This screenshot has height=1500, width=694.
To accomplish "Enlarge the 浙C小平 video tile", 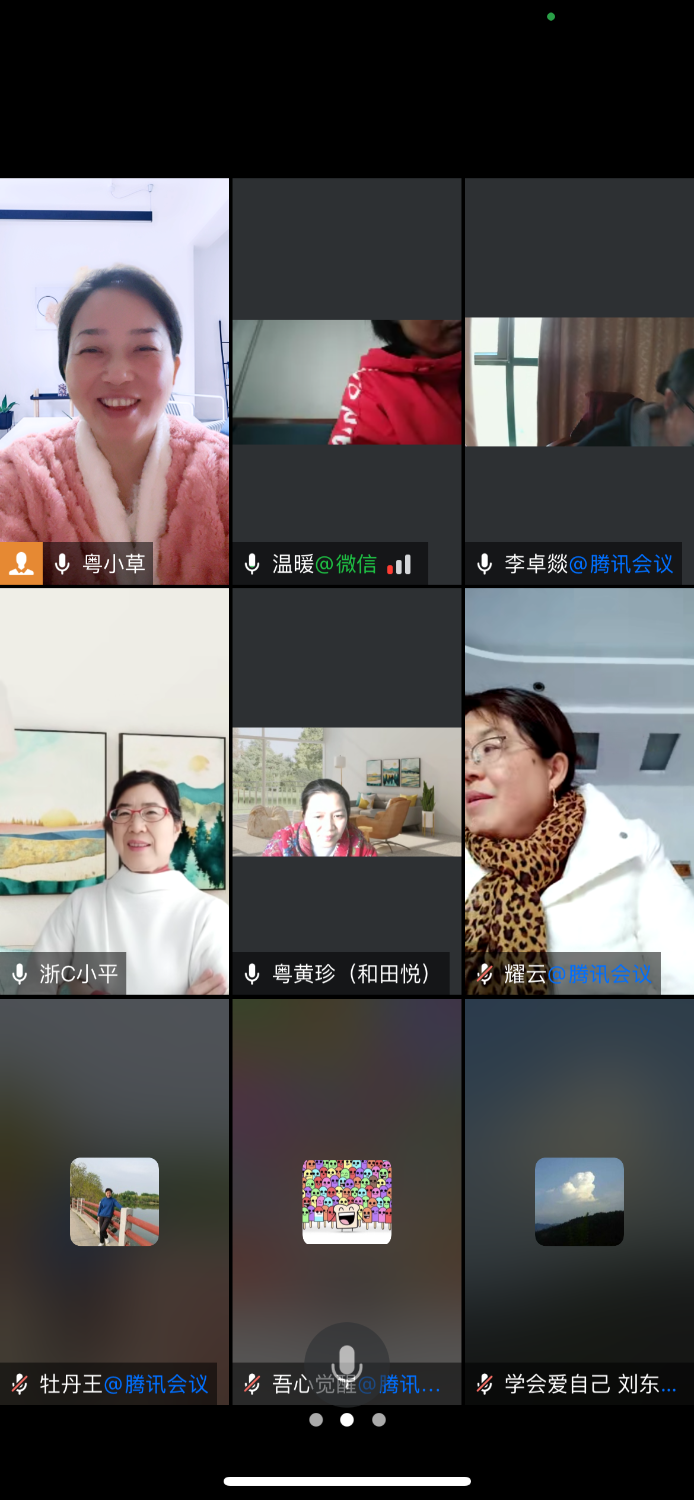I will pos(114,790).
